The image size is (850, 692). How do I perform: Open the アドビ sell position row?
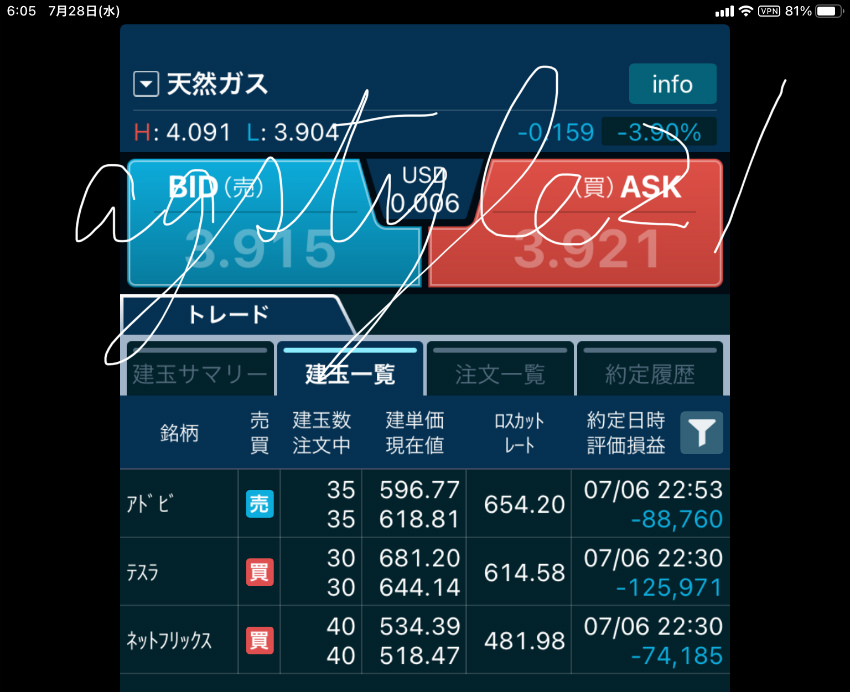[x=424, y=504]
